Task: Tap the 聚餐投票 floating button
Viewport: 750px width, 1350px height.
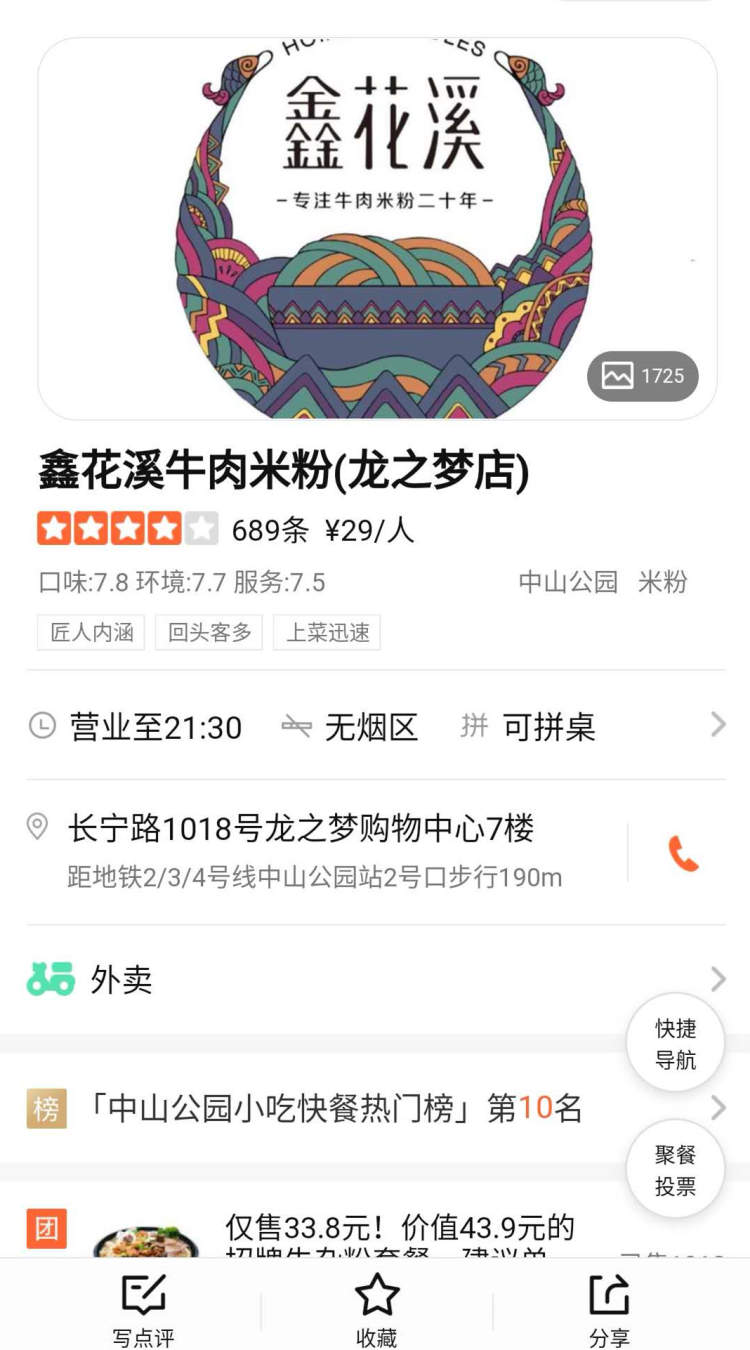Action: tap(675, 1171)
